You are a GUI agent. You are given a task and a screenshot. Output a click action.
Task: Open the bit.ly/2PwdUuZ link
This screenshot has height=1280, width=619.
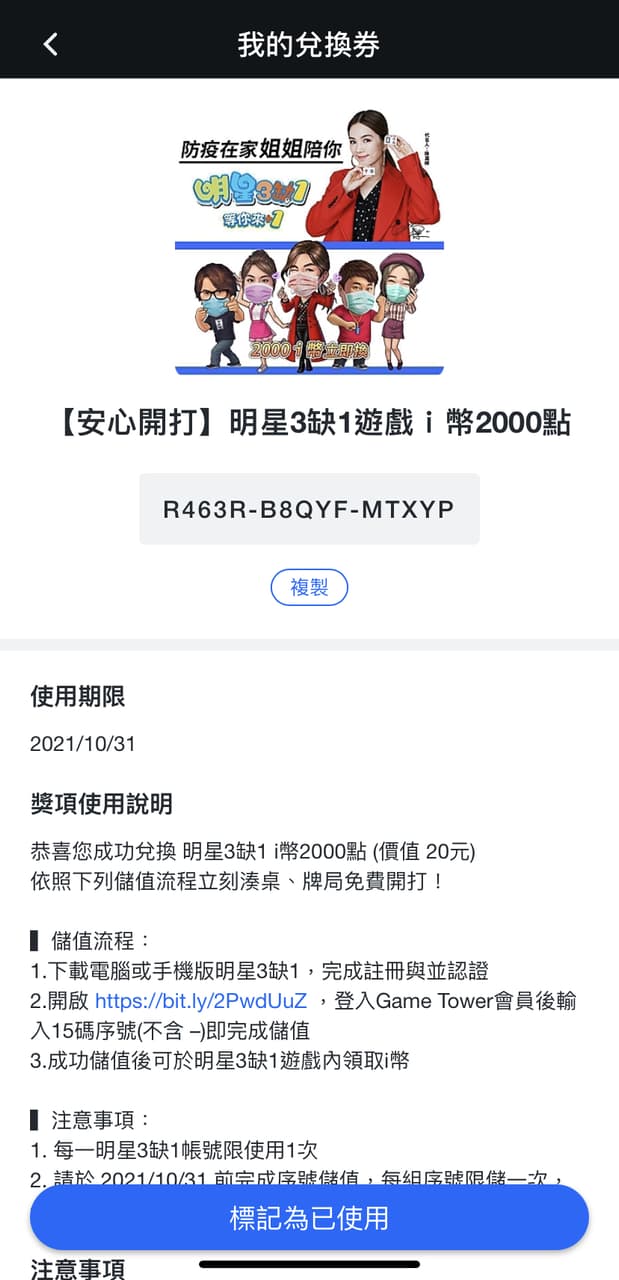tap(200, 1000)
